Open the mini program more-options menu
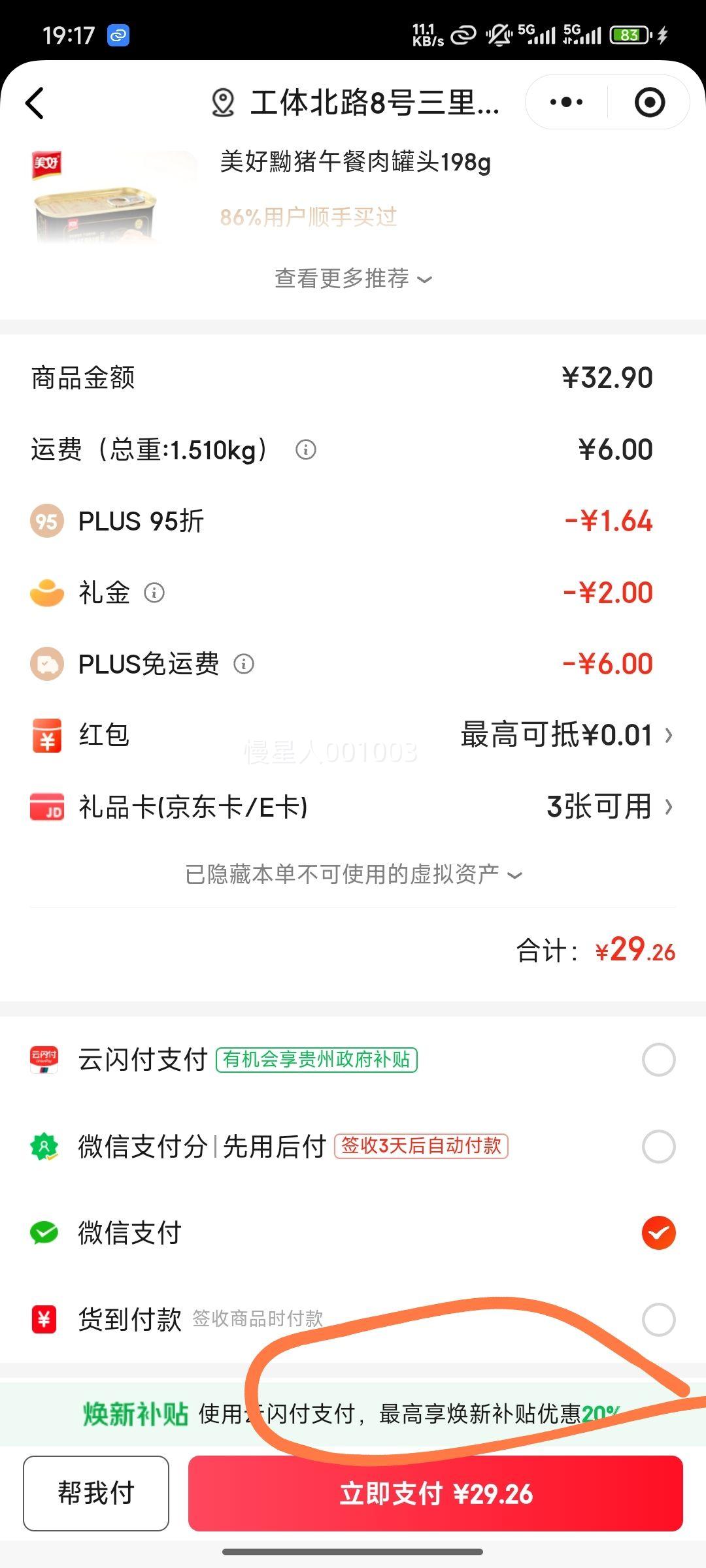 [566, 103]
